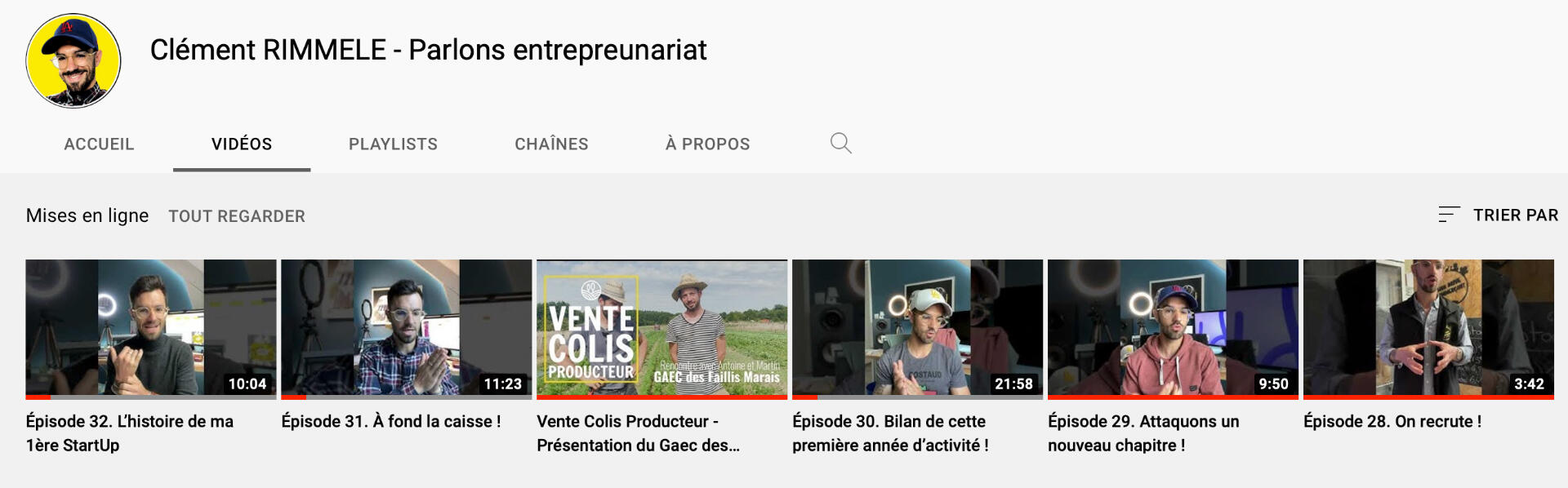
Task: Open the Vente Colis Producteur video
Action: (x=661, y=328)
